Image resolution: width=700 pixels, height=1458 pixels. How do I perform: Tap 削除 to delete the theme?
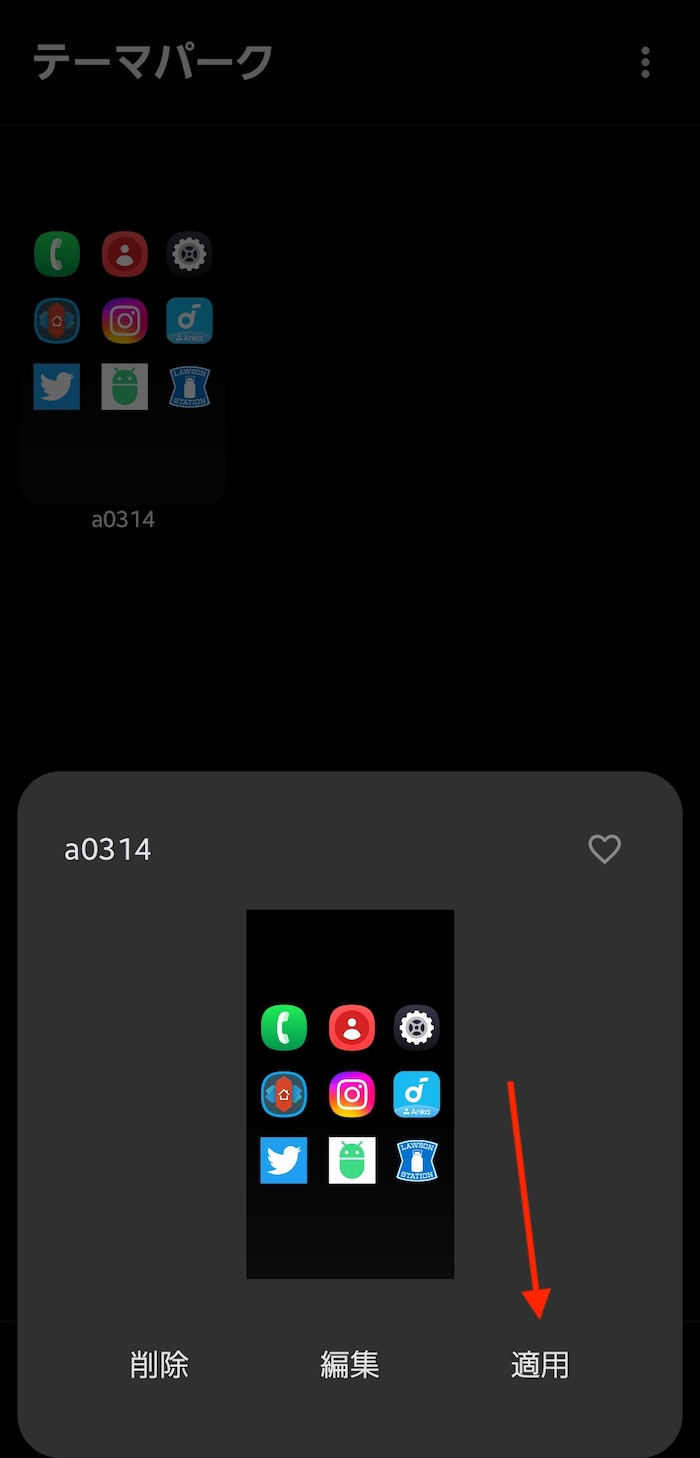tap(159, 1364)
